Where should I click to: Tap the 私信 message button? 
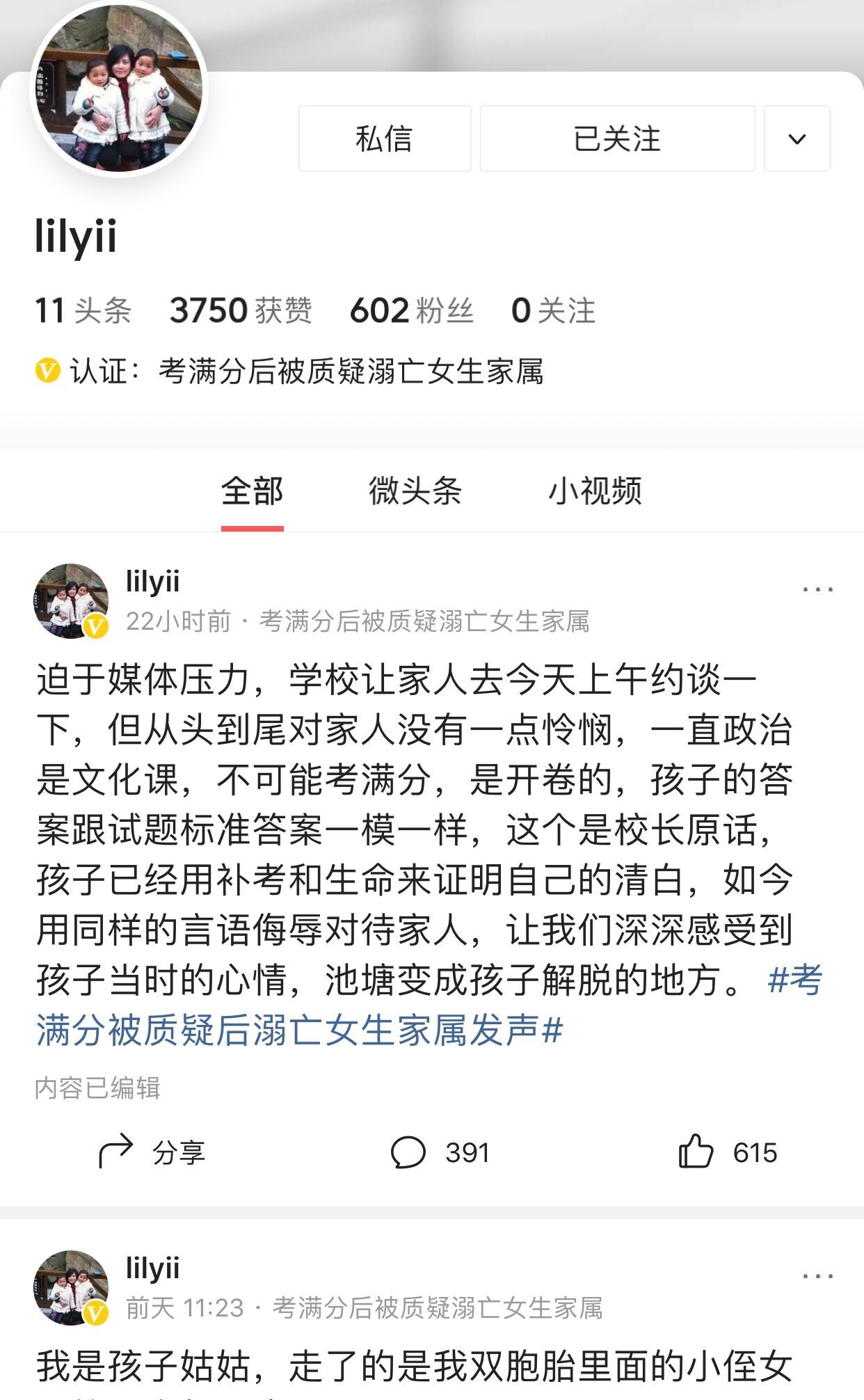click(384, 138)
